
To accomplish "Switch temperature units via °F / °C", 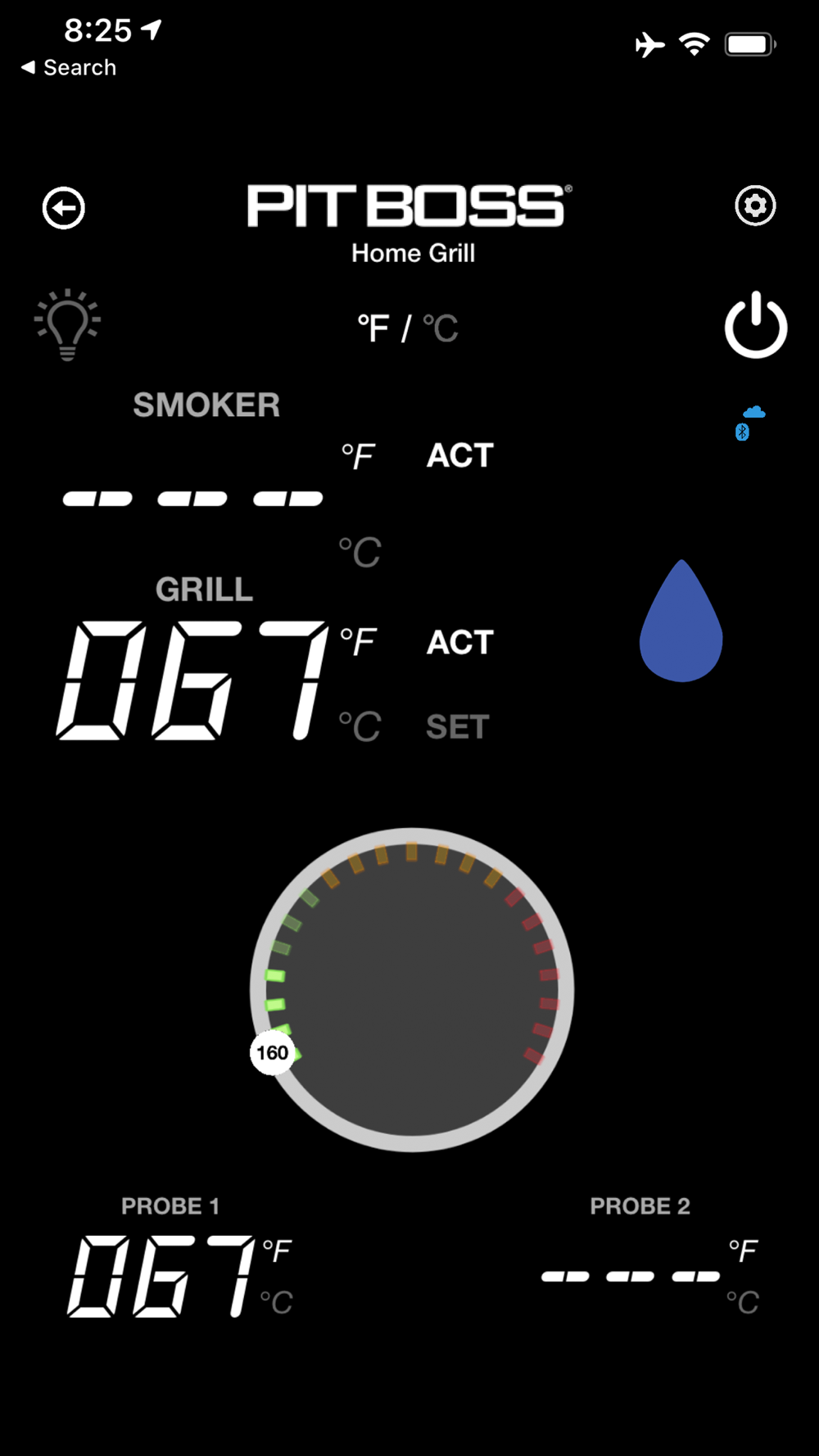I will [408, 328].
